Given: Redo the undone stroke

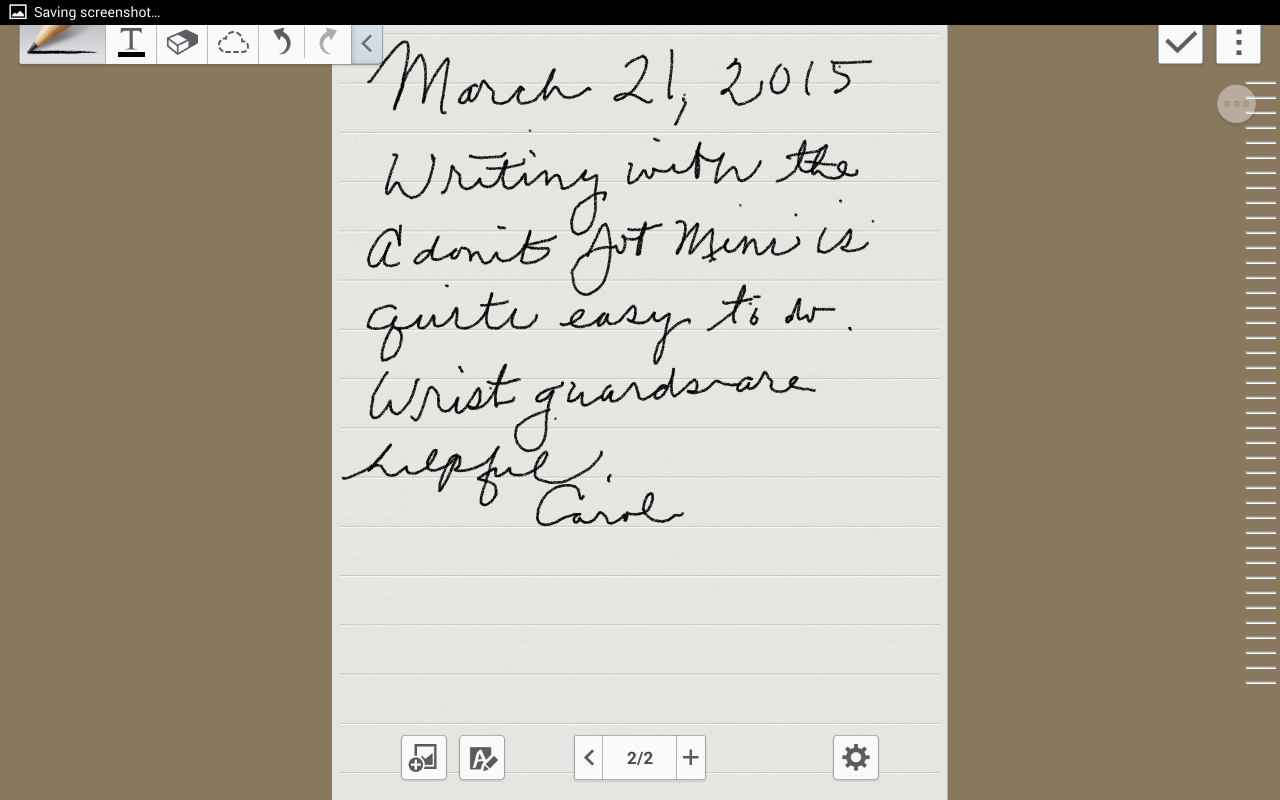Looking at the screenshot, I should click(x=327, y=43).
